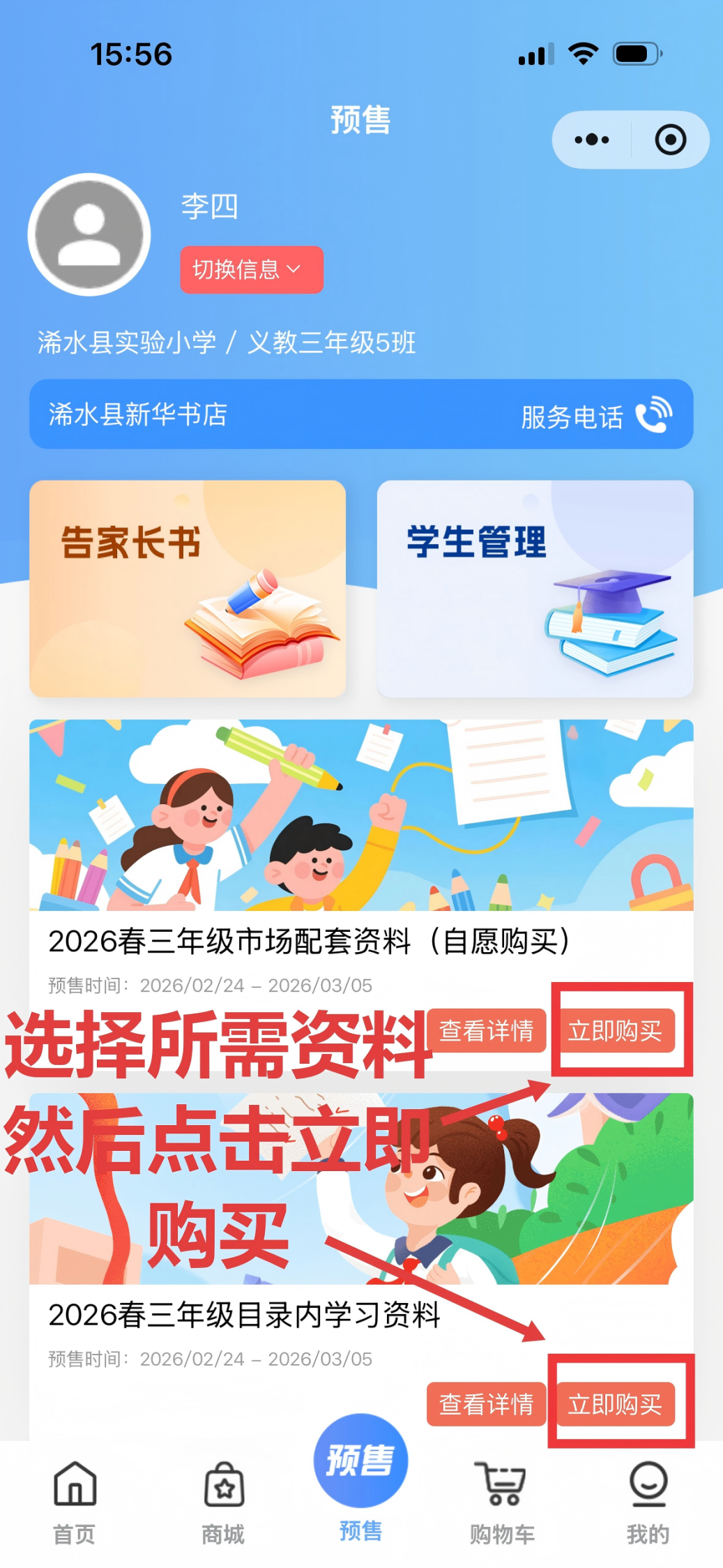View details of 2026春三年级目录内学习资料
723x1568 pixels.
pyautogui.click(x=486, y=1403)
